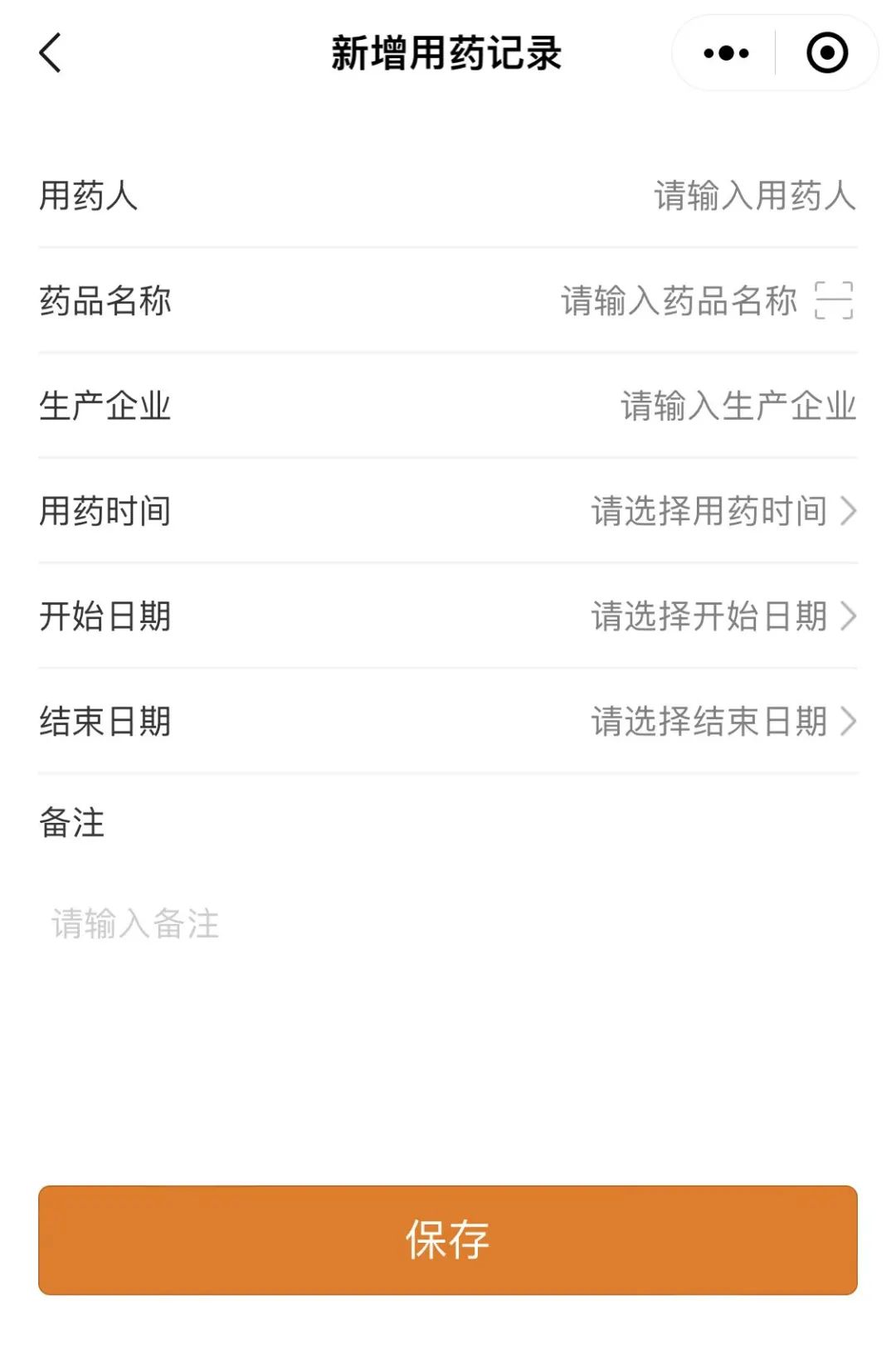
Task: Close the mini program via circle icon
Action: click(x=826, y=54)
